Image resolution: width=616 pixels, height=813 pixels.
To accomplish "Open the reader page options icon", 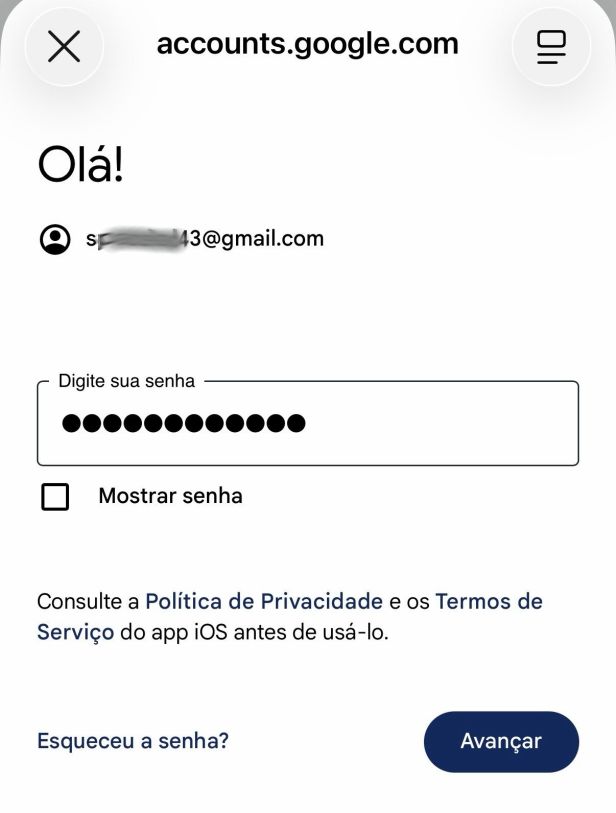I will click(x=551, y=46).
